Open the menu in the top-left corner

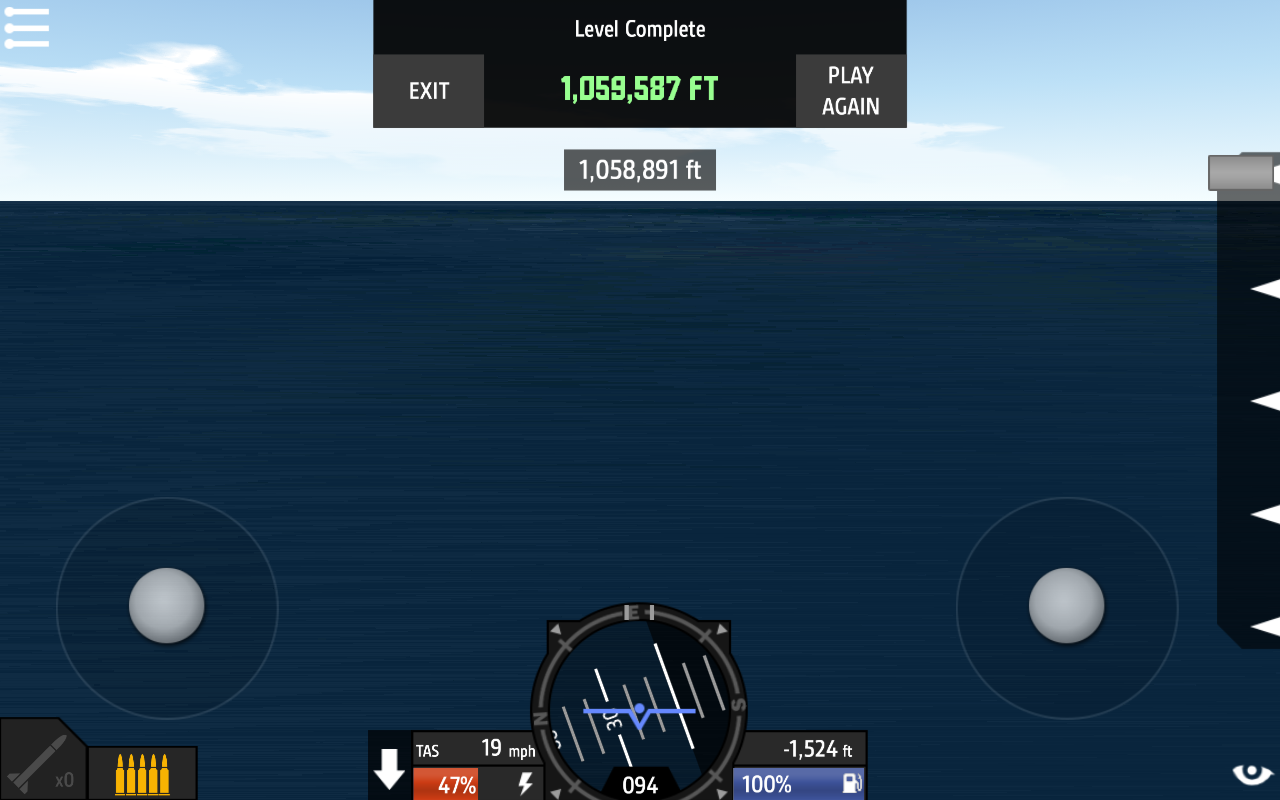coord(27,28)
